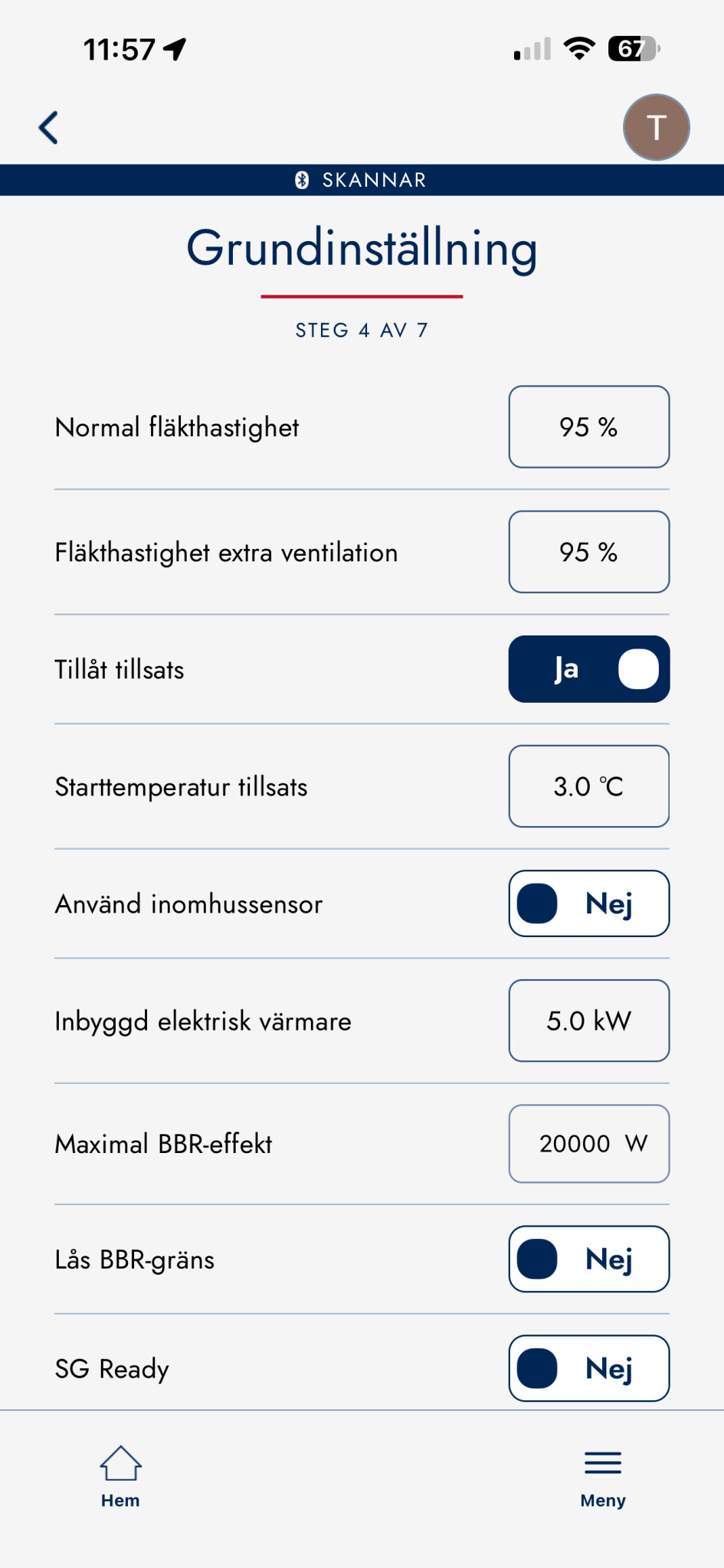Go back using the top-left arrow
Screen dimensions: 724x1568
49,128
